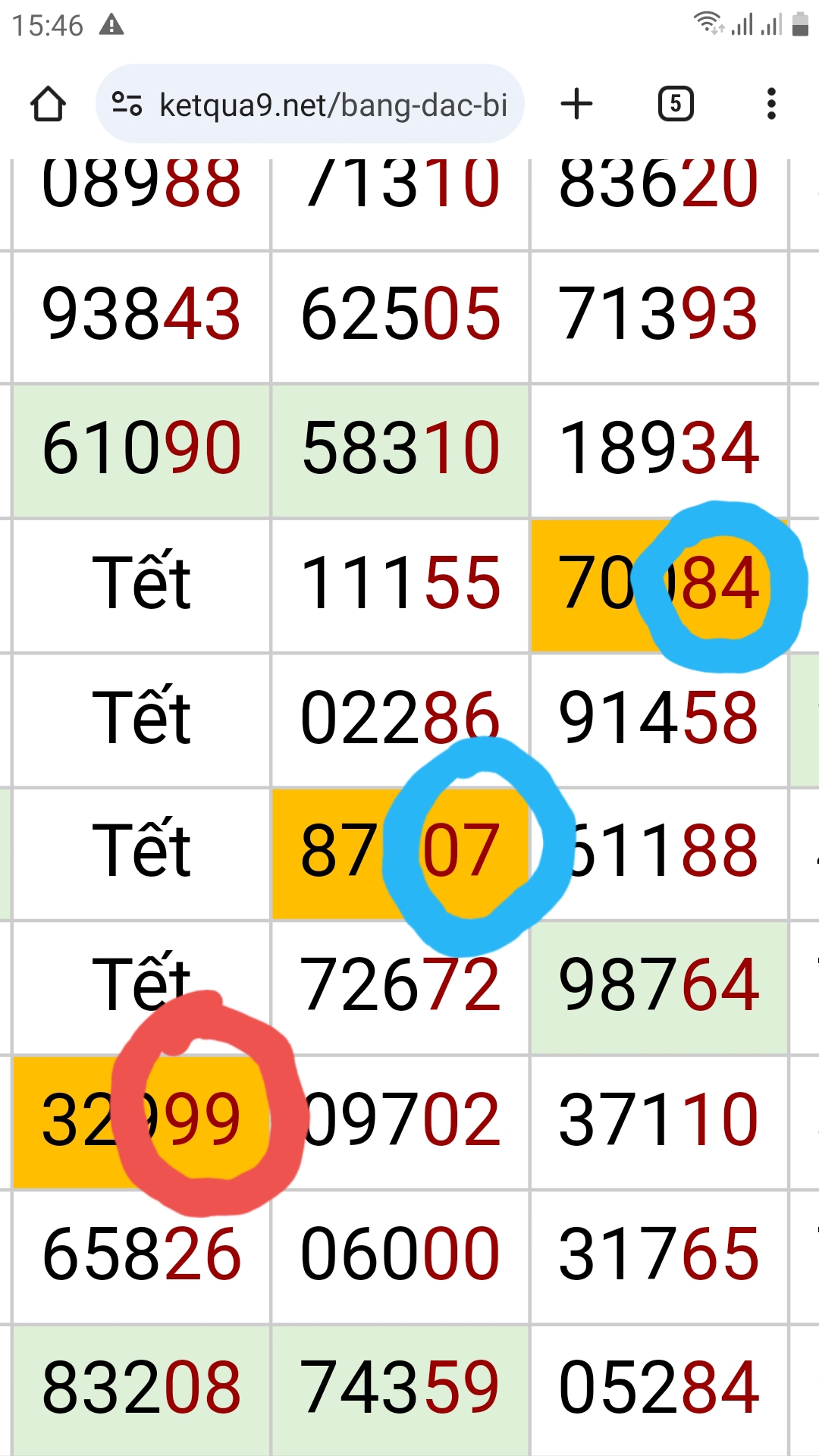View site information icon in address bar
The image size is (819, 1456).
coord(127,104)
